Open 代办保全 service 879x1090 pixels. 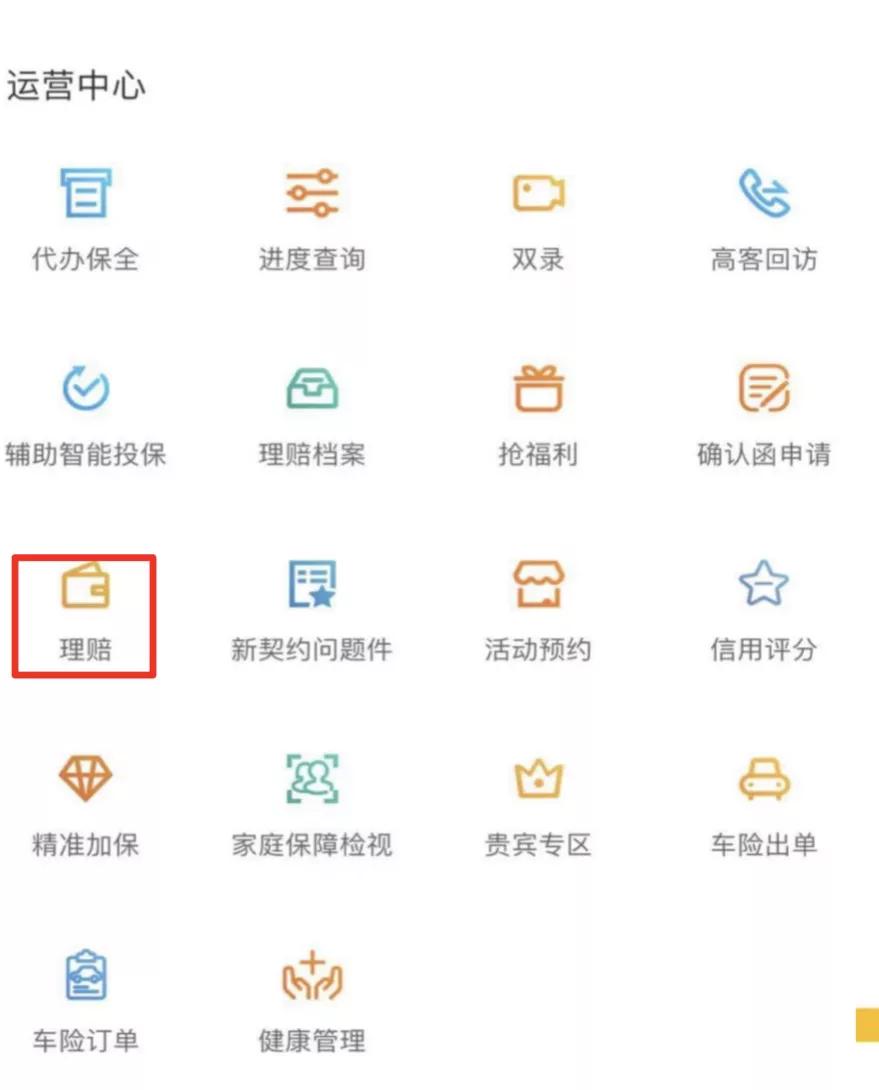tap(85, 196)
